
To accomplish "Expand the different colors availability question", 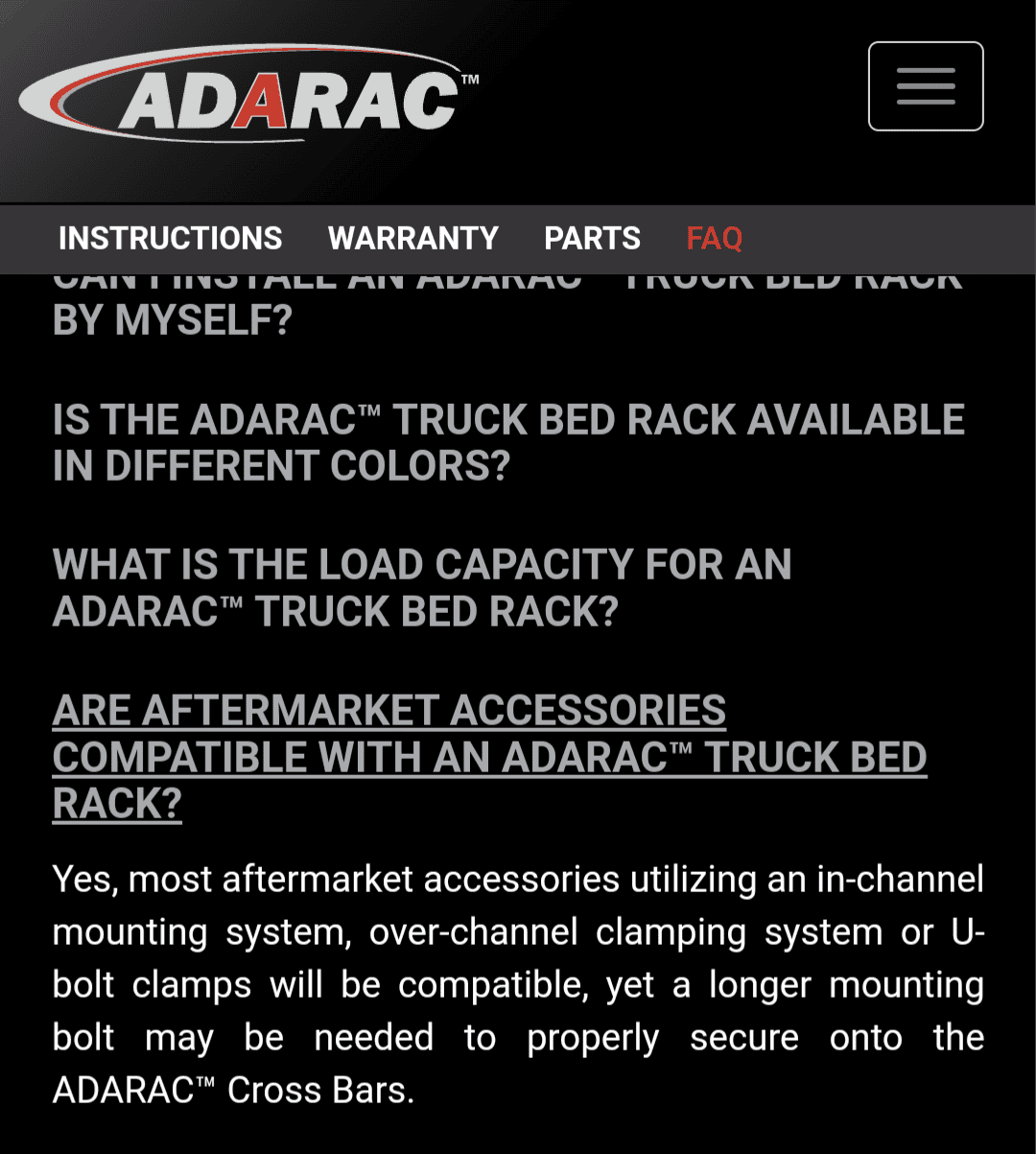I will [x=508, y=442].
